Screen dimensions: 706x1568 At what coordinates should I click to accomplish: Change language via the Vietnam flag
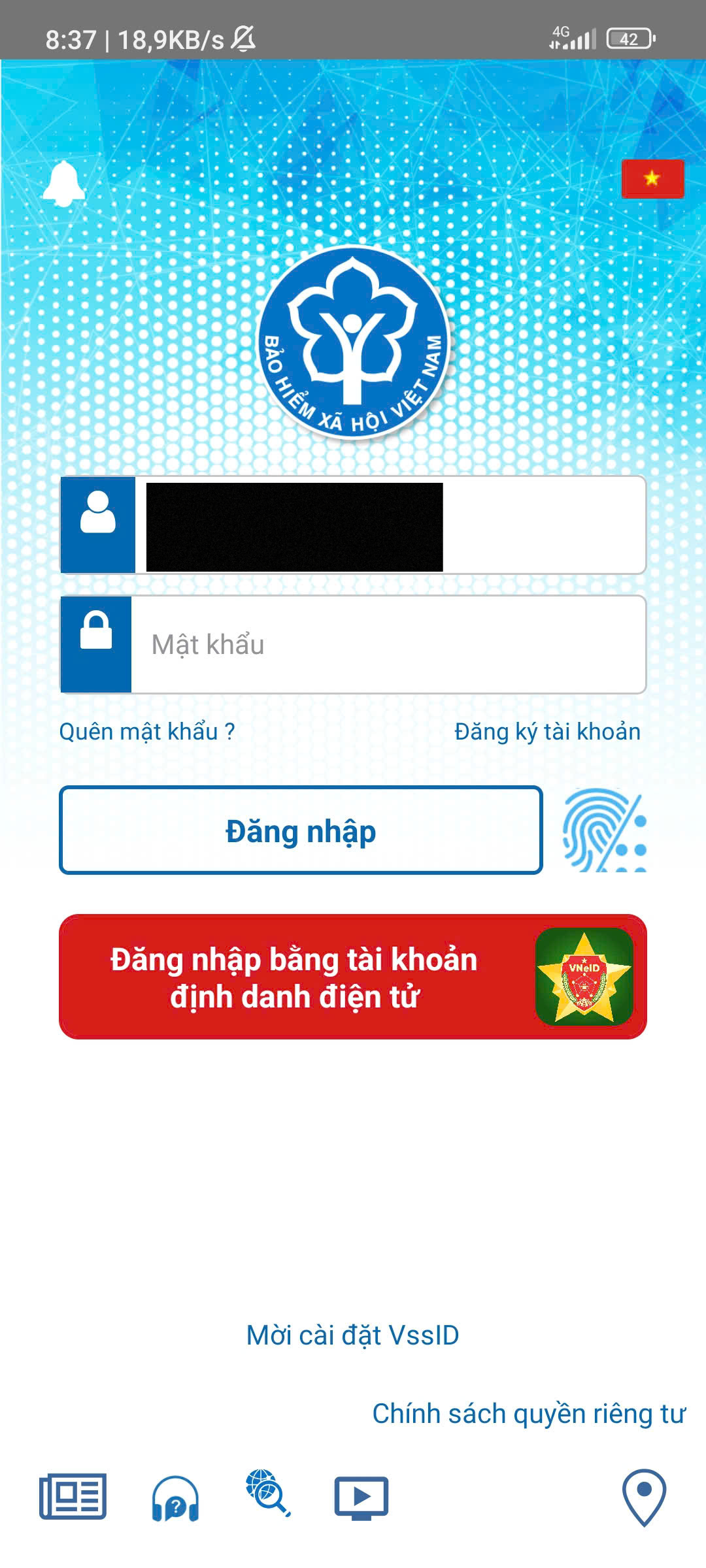click(x=652, y=178)
